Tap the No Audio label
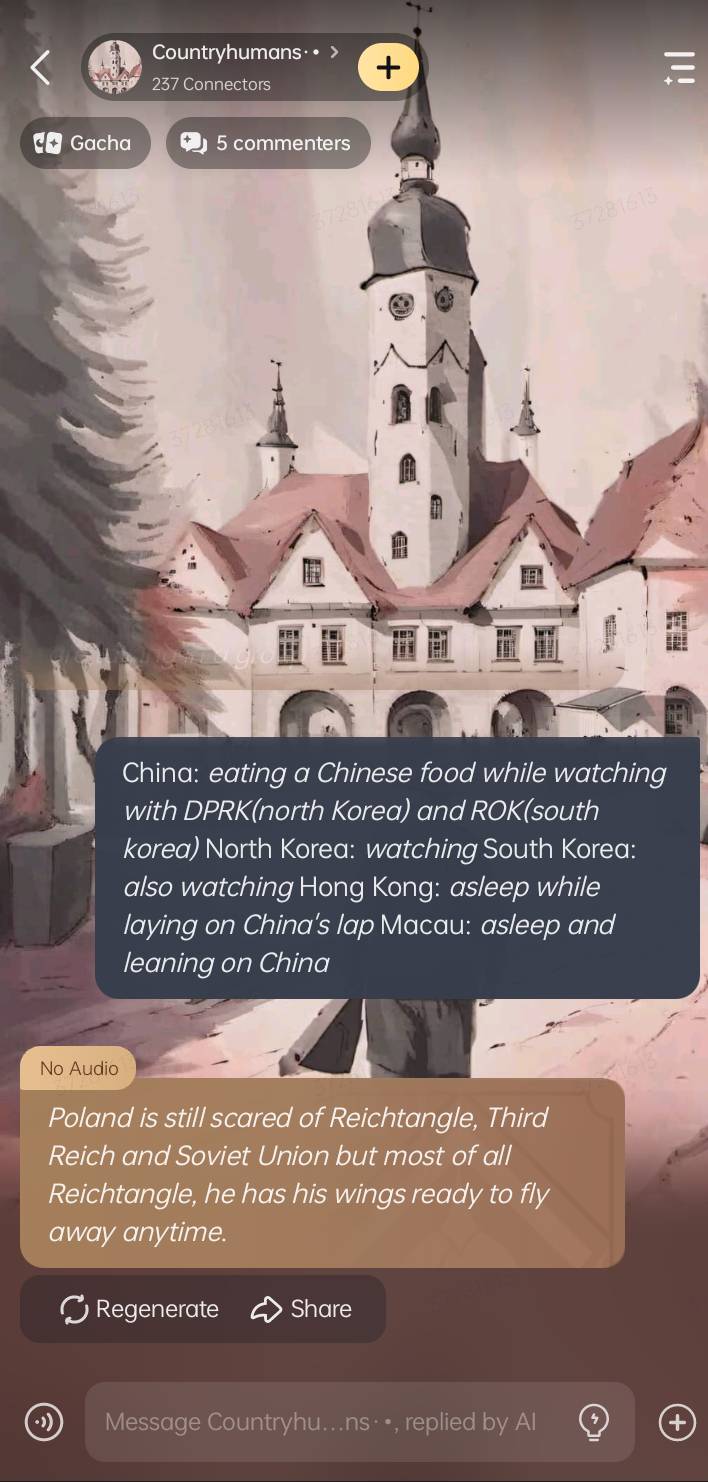The image size is (708, 1482). (x=78, y=1068)
